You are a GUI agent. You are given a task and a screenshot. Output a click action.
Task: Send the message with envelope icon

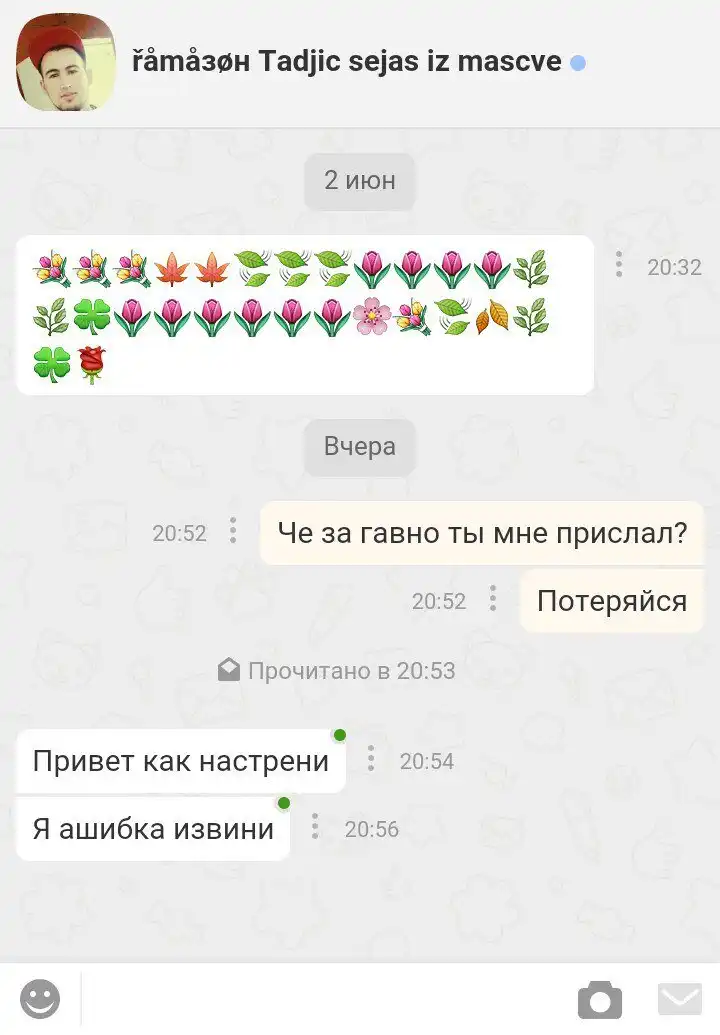pos(679,999)
